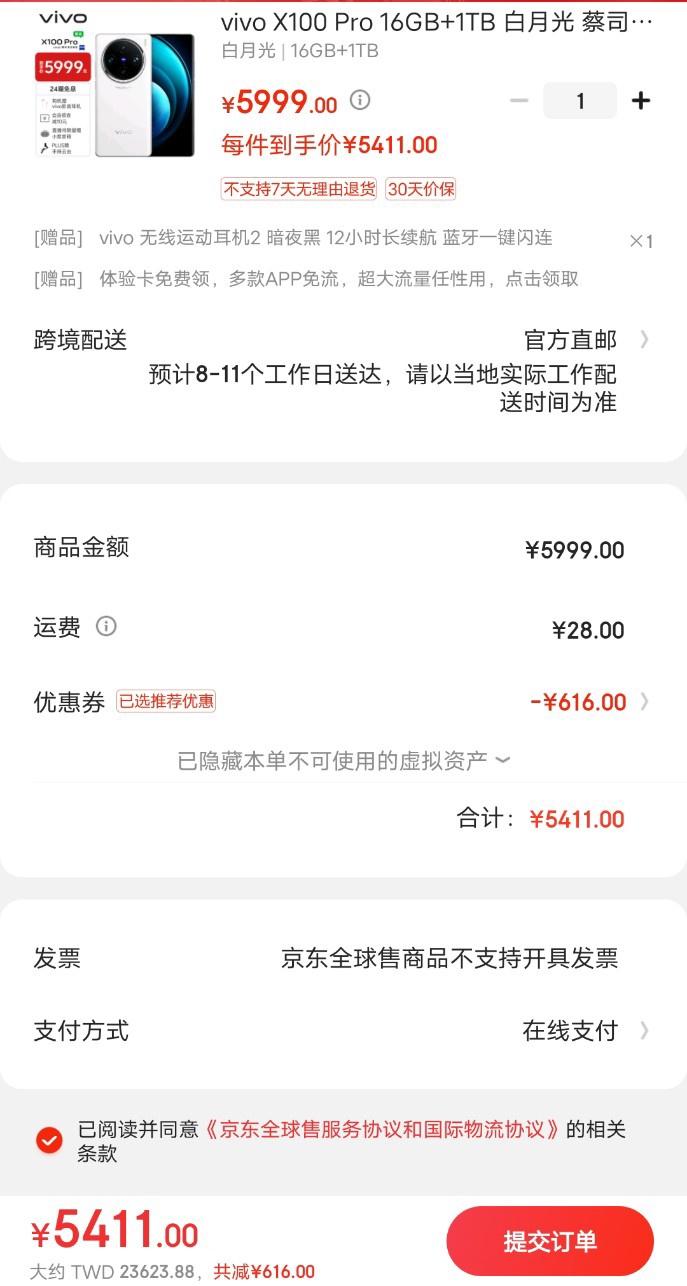Open price info icon beside ¥5999.00
This screenshot has width=687, height=1286.
[360, 100]
